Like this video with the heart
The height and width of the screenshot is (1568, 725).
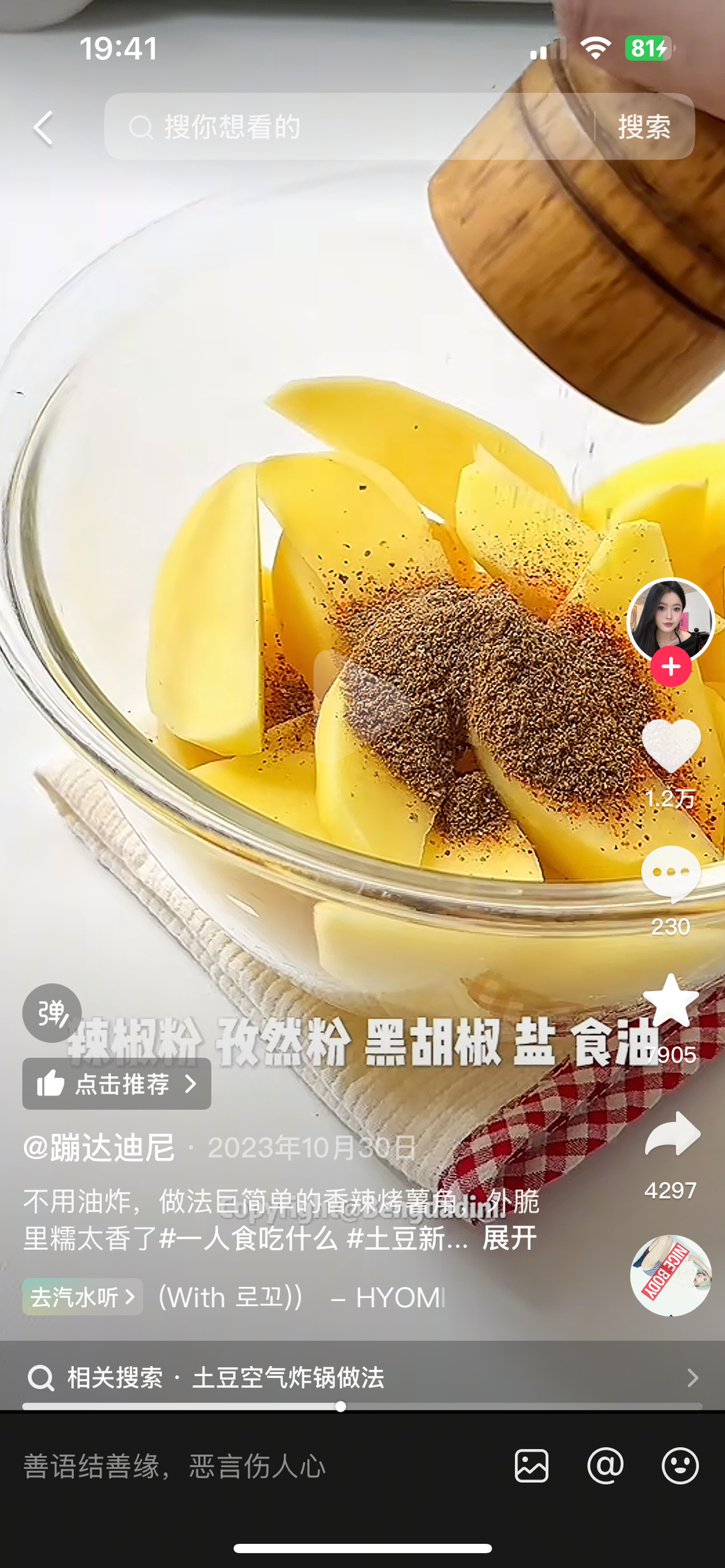tap(671, 746)
